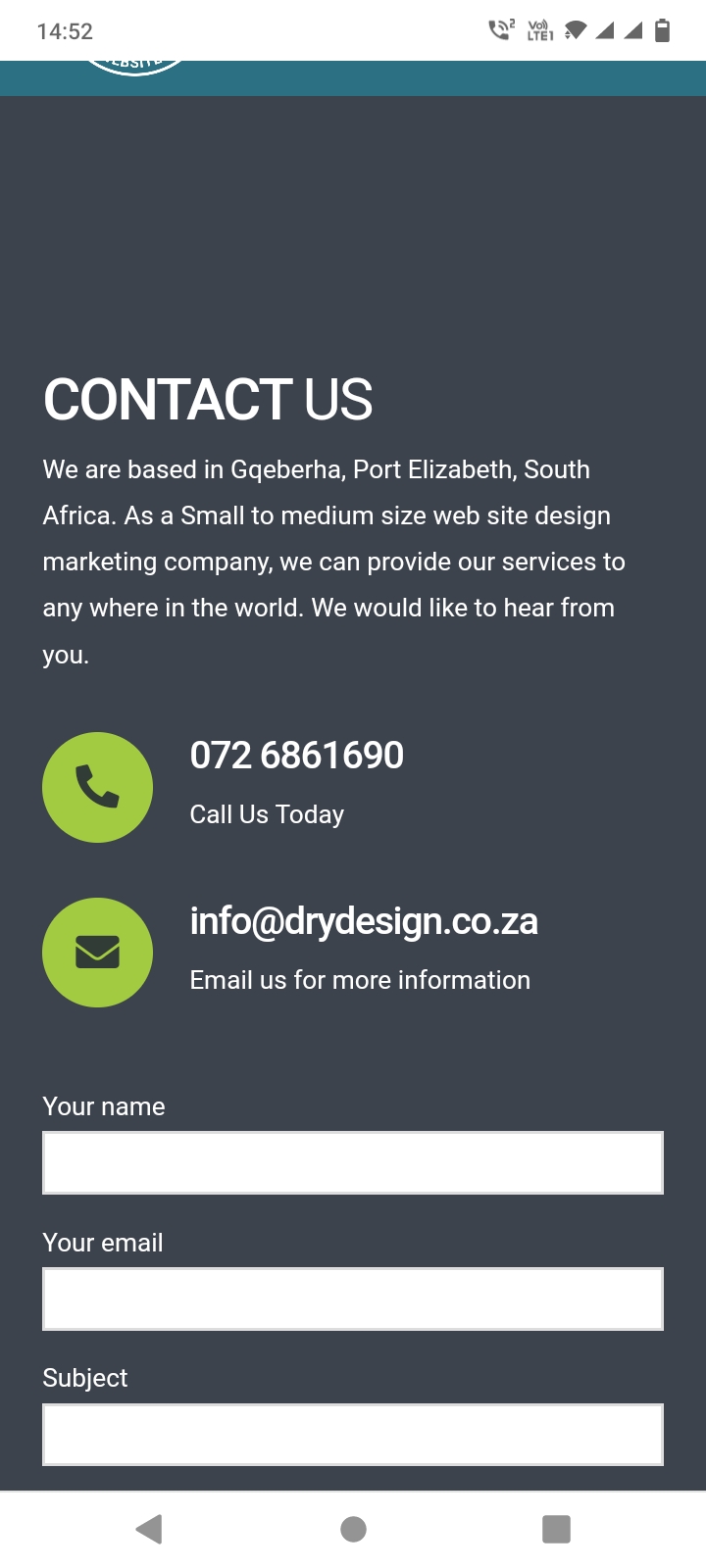The image size is (706, 1568).
Task: Go back using the system back button
Action: 149,1529
